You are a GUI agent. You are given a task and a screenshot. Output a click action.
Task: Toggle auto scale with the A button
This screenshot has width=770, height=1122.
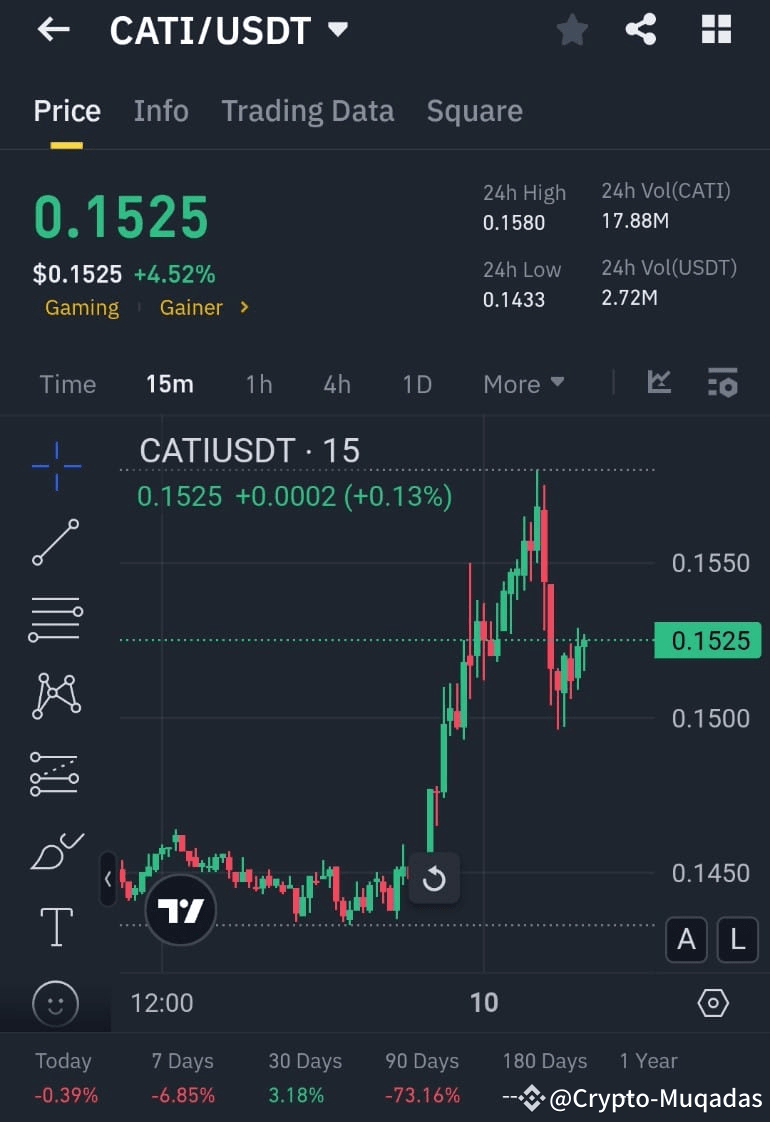point(686,940)
